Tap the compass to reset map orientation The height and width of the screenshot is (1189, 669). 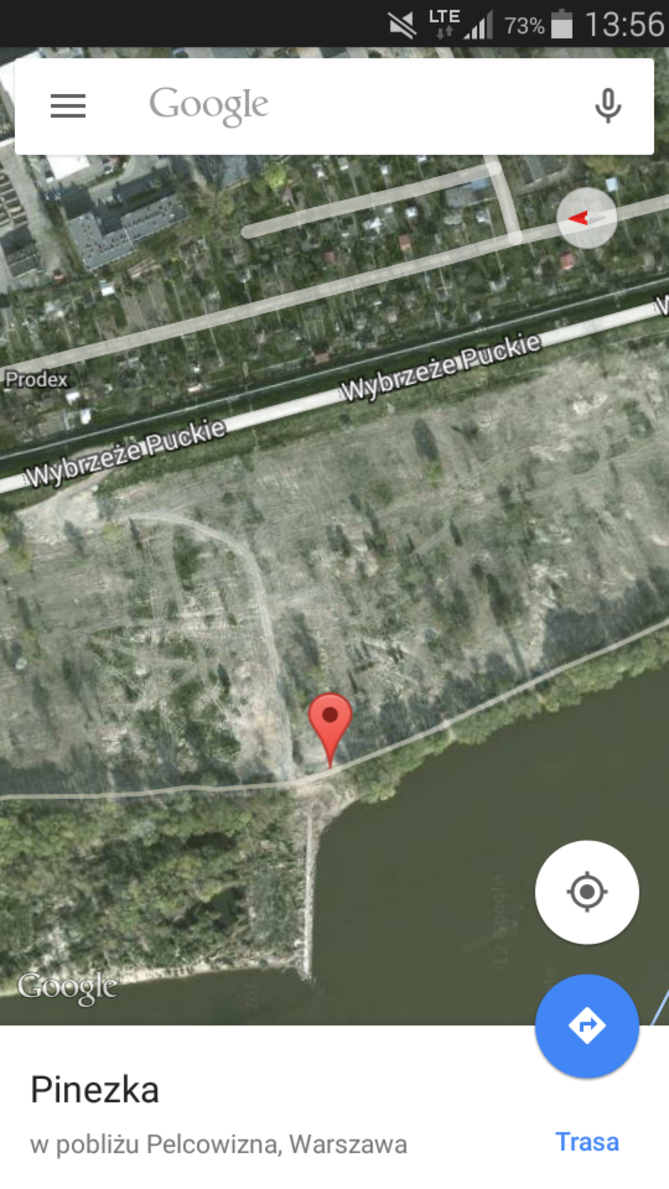[x=586, y=217]
